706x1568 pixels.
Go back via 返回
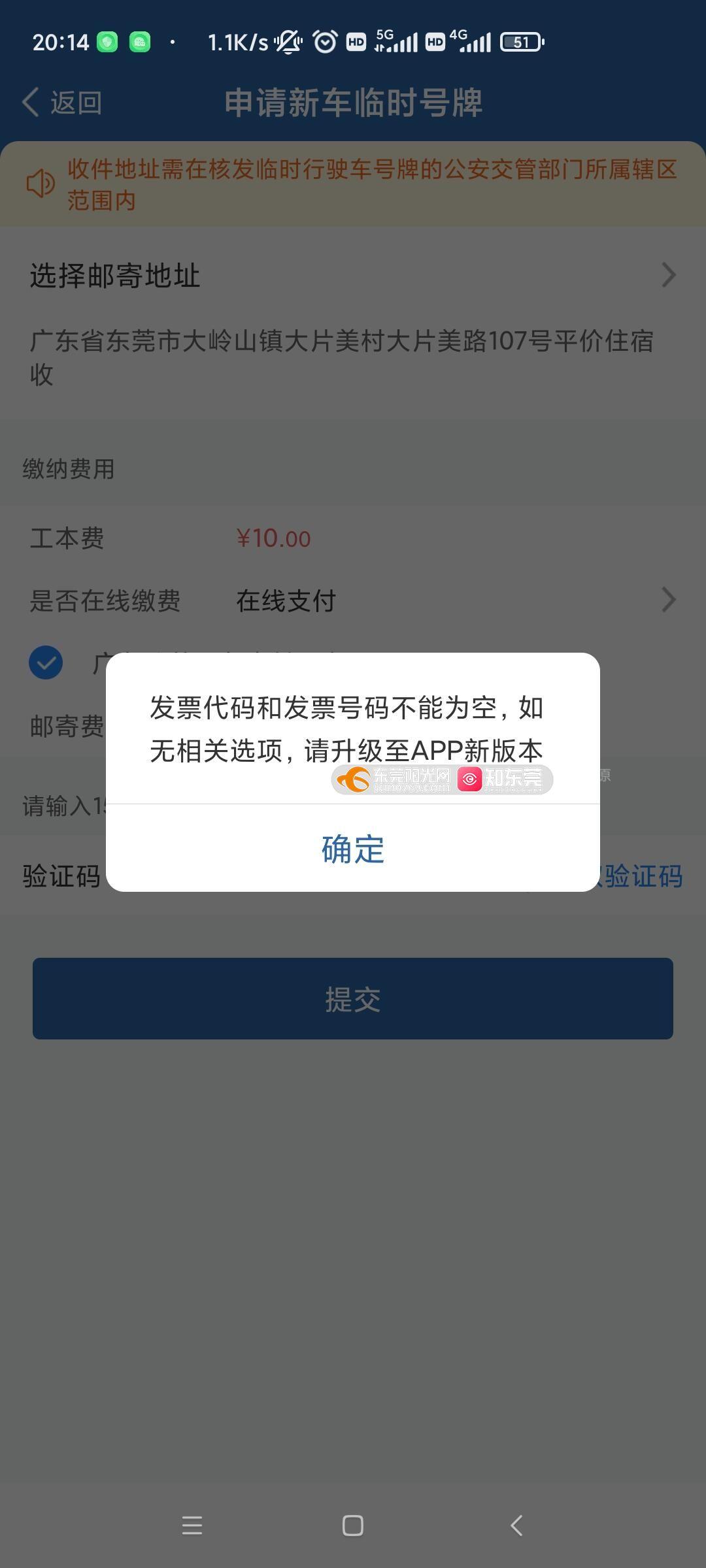click(x=62, y=103)
